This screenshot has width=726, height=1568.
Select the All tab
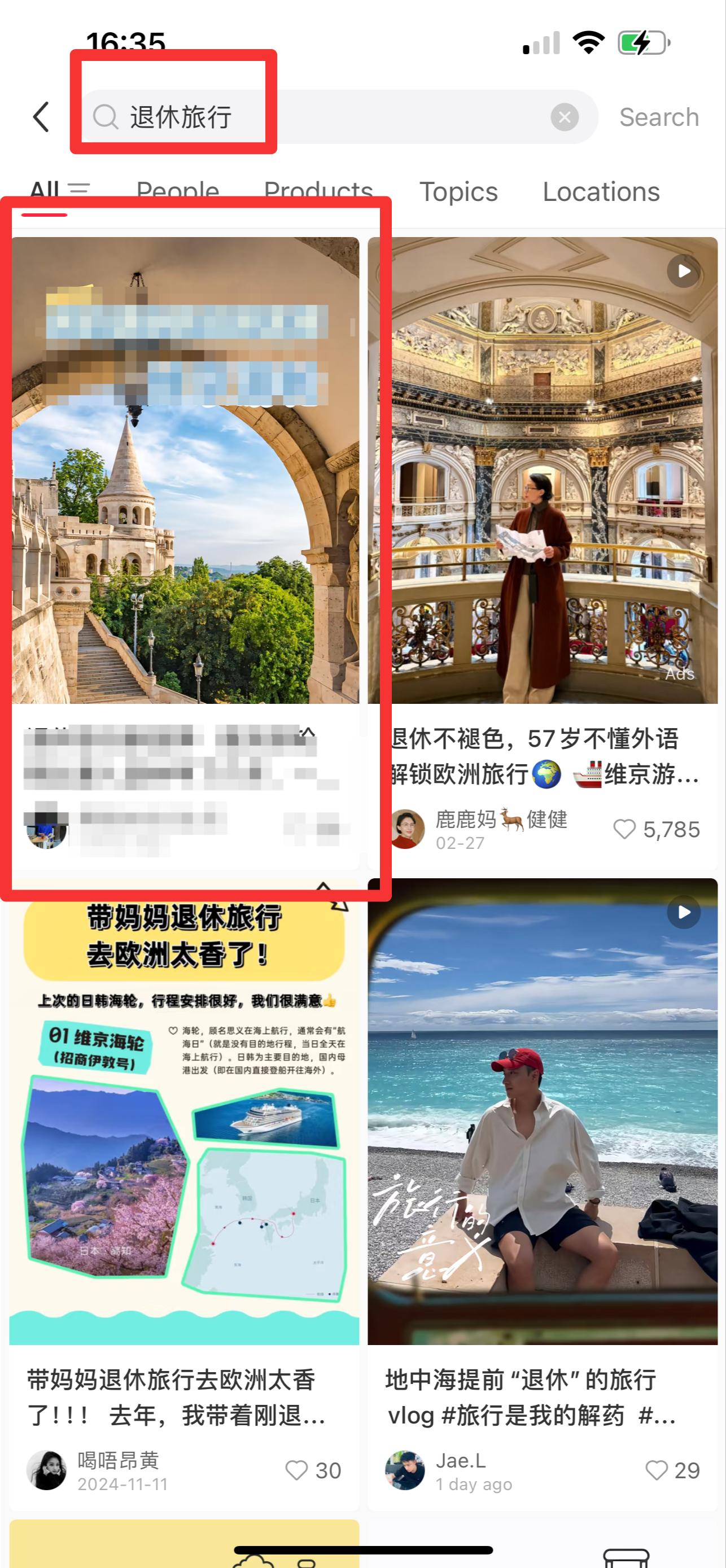(x=60, y=191)
